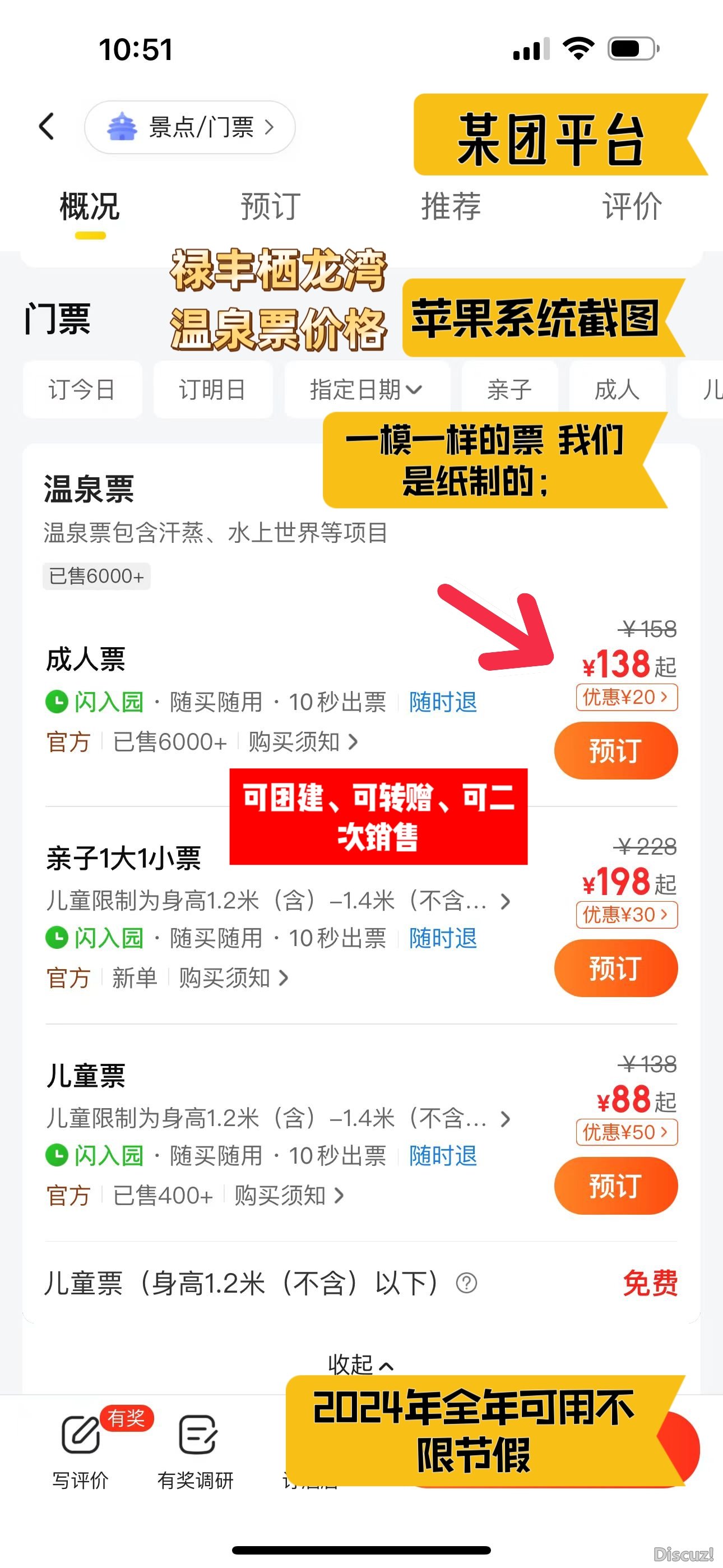The image size is (723, 1568).
Task: Tap 随时退 under 成人票
Action: point(442,702)
